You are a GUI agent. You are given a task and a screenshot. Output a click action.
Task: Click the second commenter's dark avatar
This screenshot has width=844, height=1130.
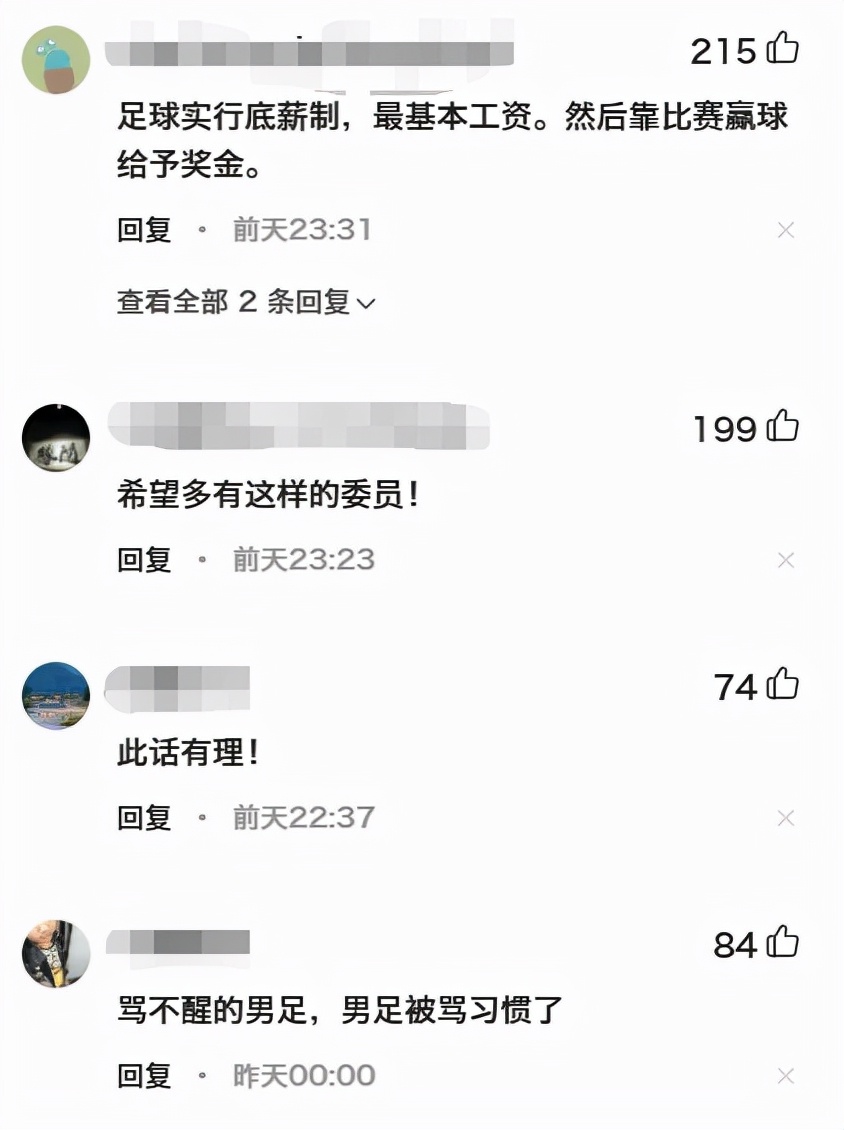click(55, 437)
